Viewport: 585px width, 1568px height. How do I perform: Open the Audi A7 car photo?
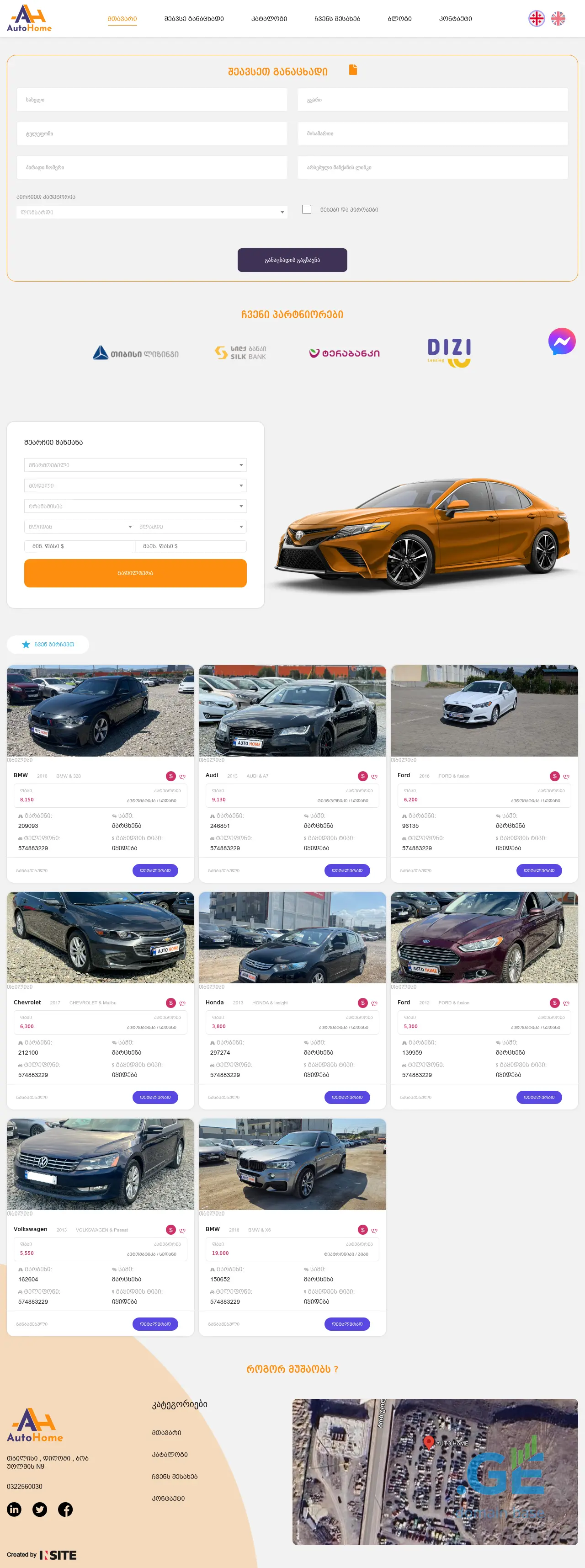[292, 710]
